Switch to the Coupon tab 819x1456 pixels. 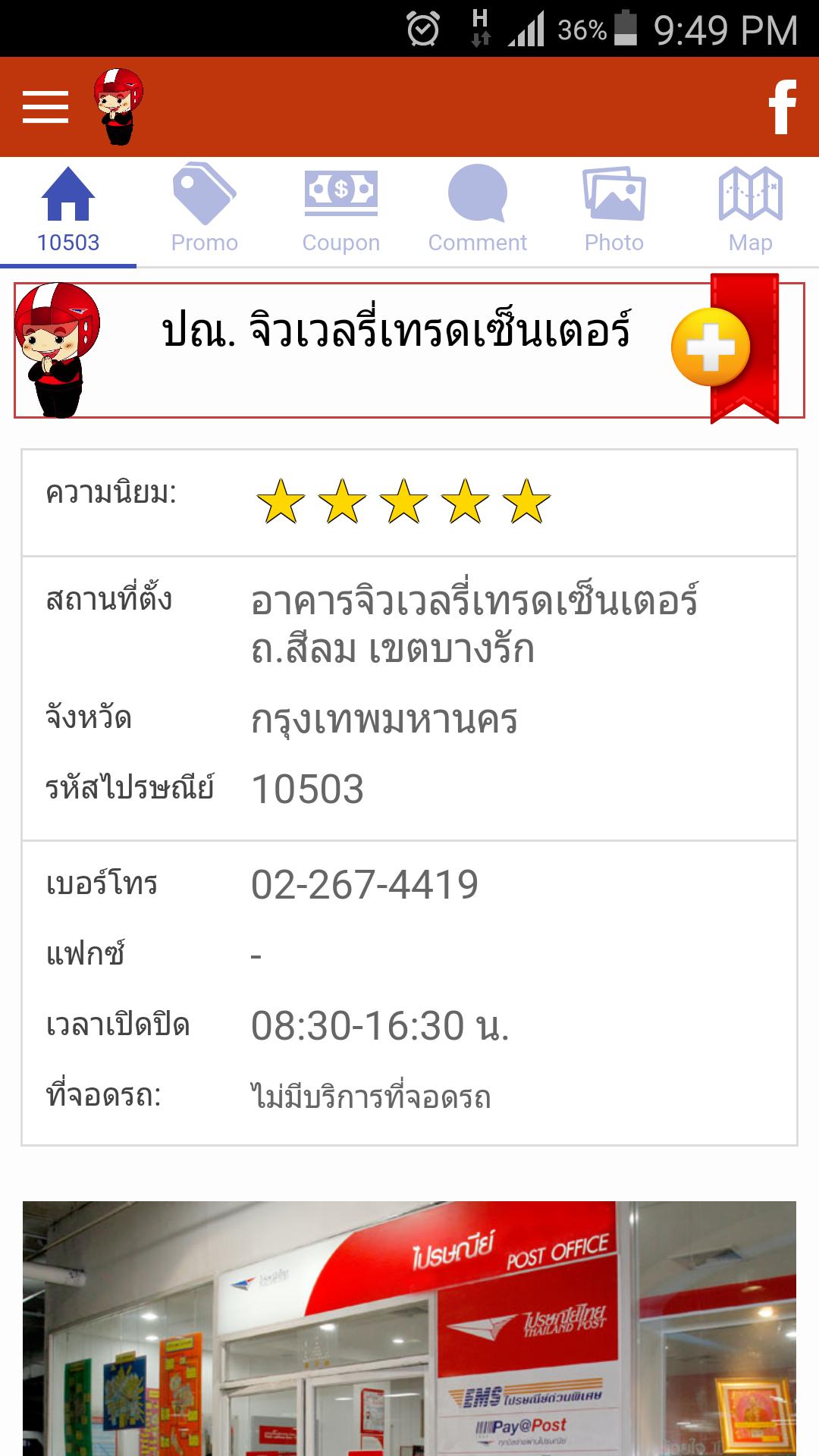(341, 211)
